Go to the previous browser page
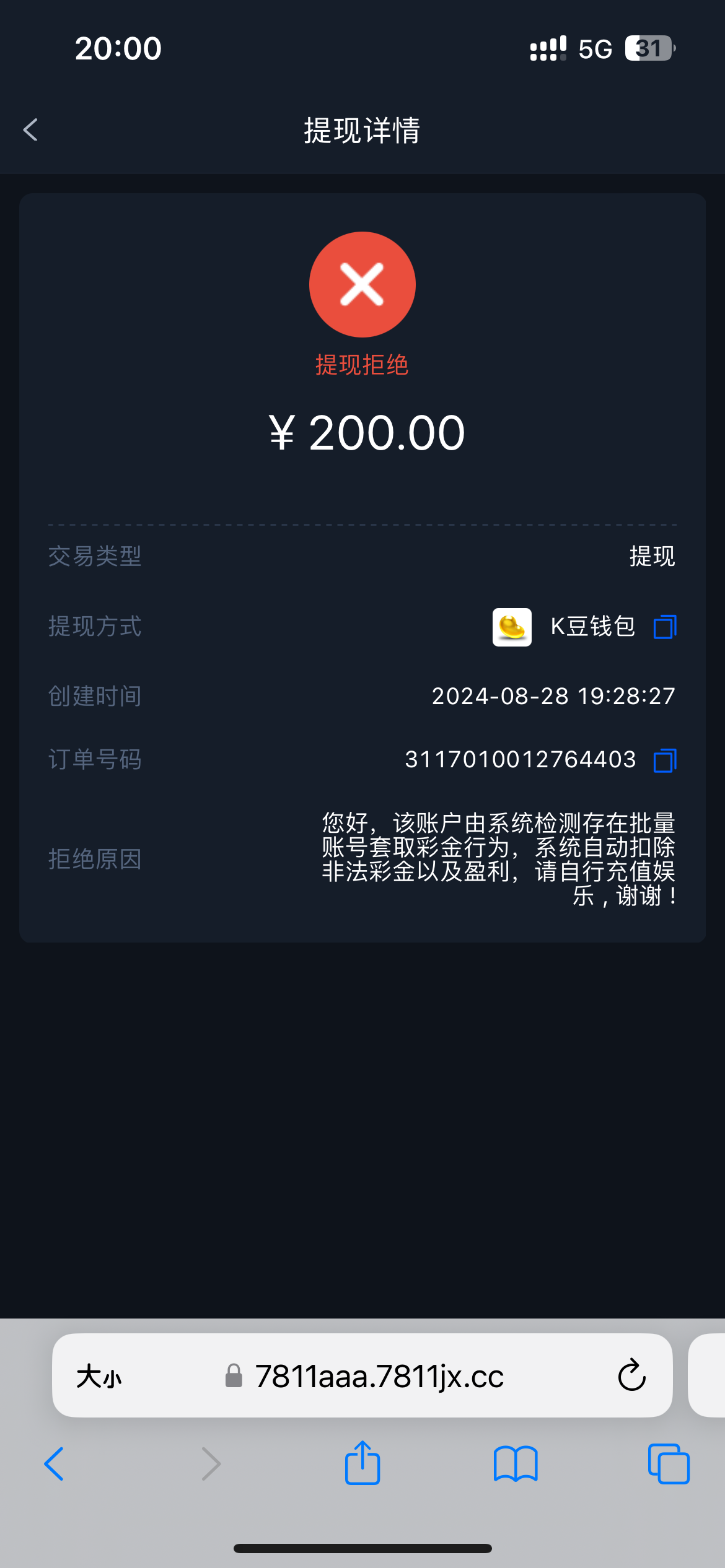Screen dimensions: 725x1568 [55, 1464]
